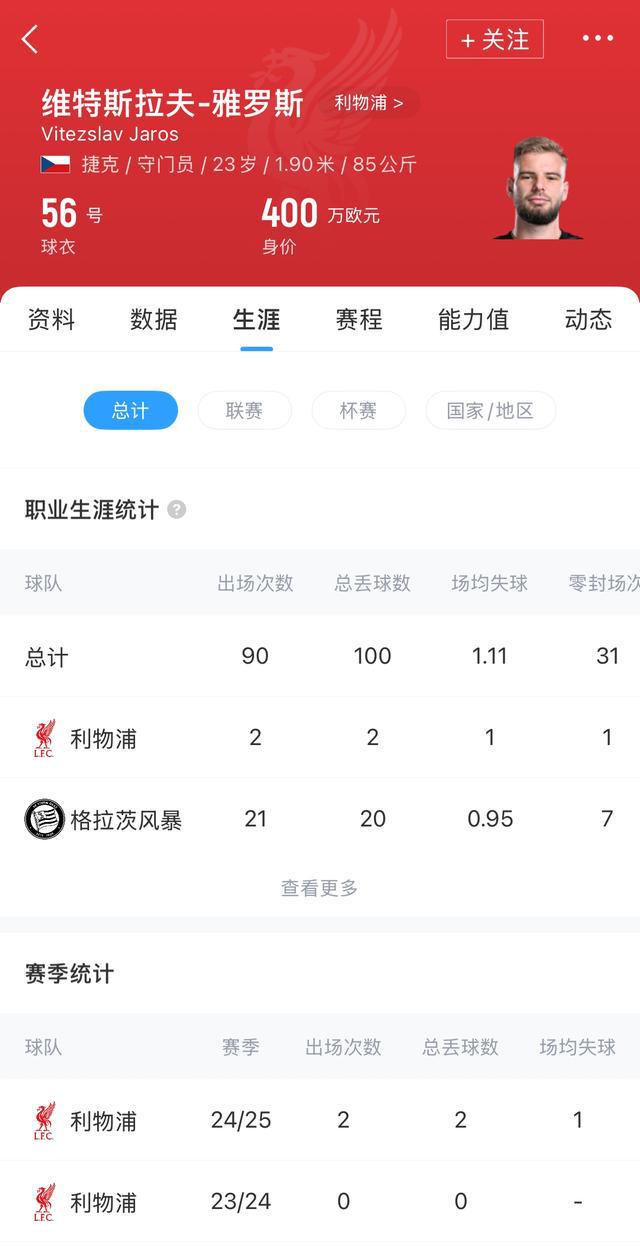The height and width of the screenshot is (1247, 640).
Task: Go back using the top-left arrow
Action: click(30, 40)
